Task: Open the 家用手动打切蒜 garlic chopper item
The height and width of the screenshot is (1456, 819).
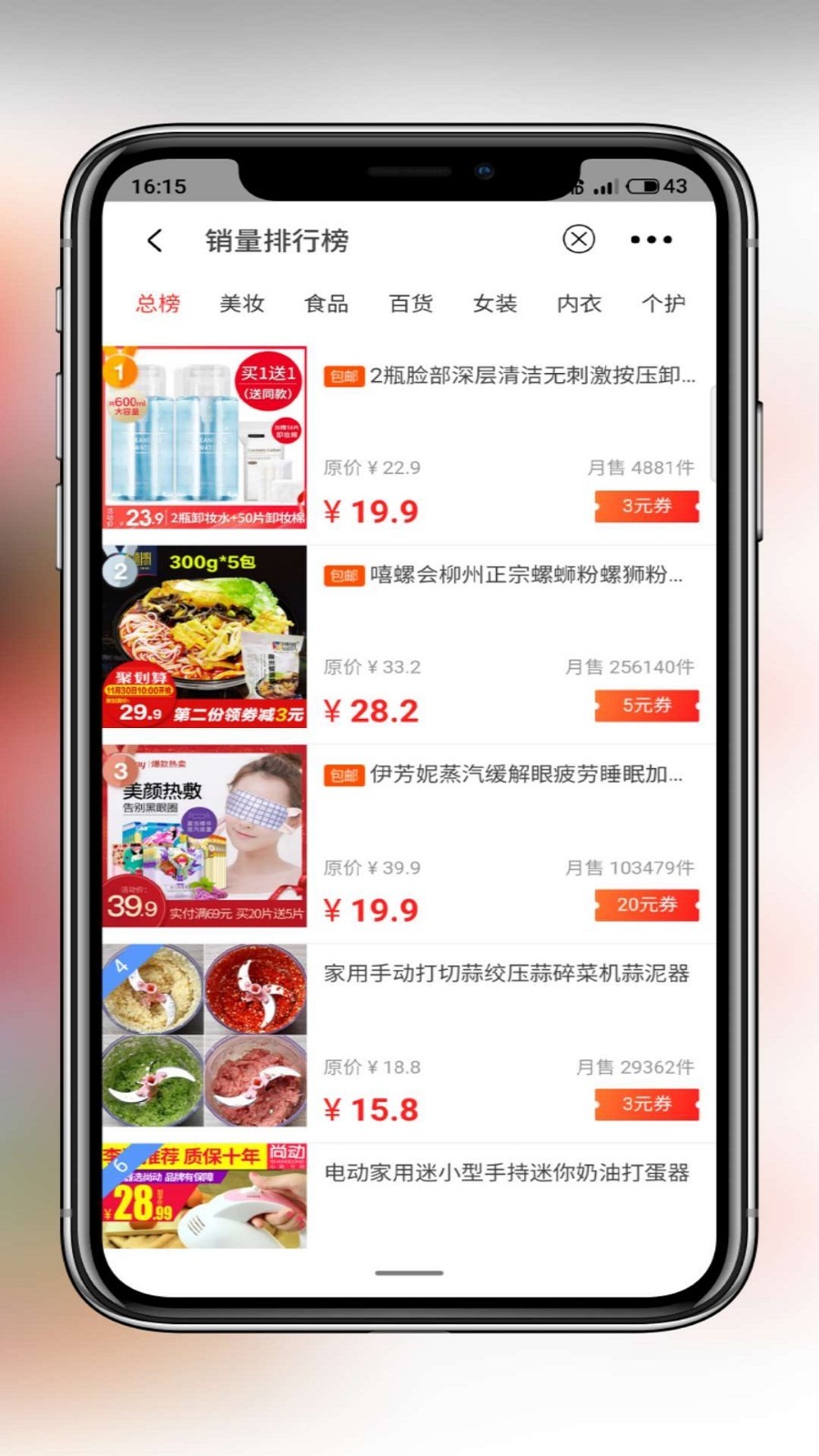Action: 506,974
